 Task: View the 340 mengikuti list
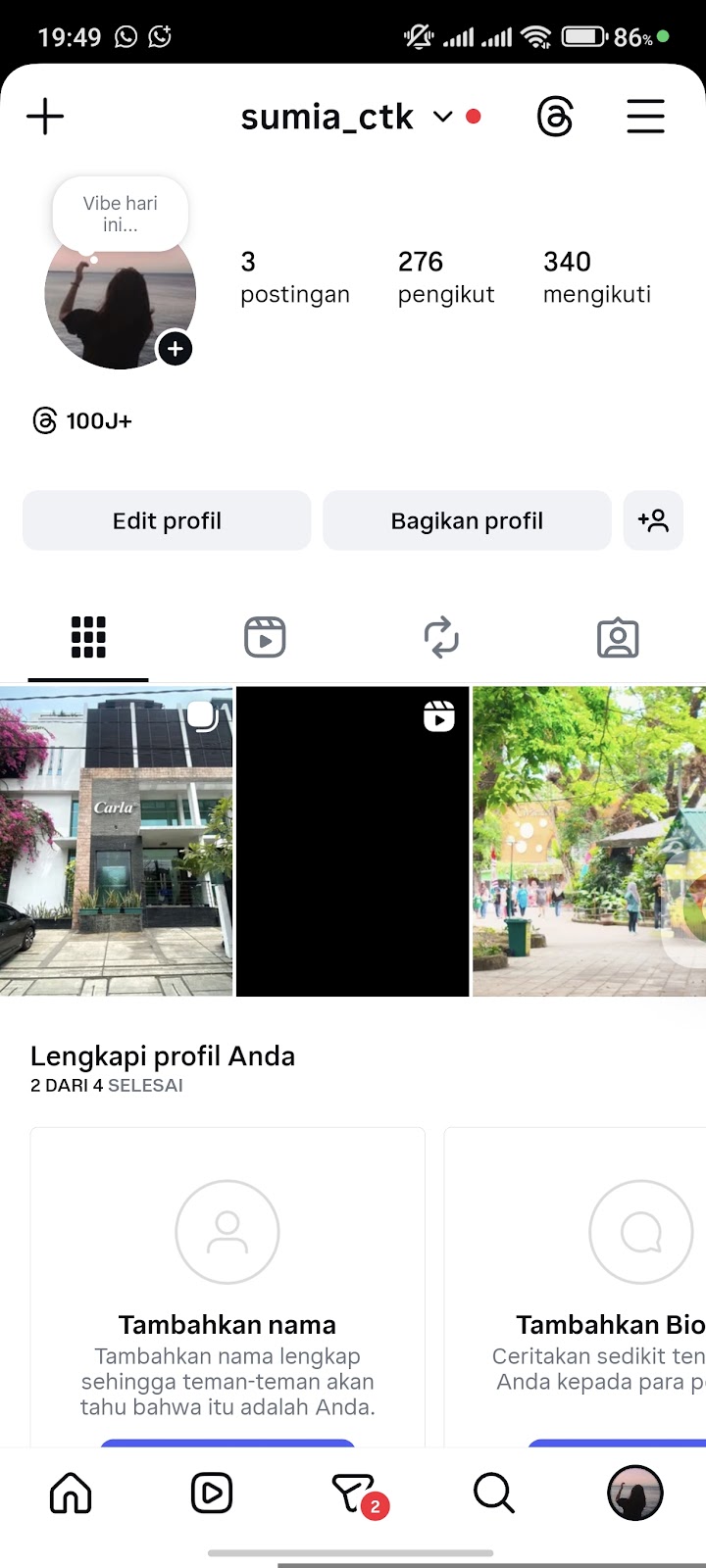(596, 276)
